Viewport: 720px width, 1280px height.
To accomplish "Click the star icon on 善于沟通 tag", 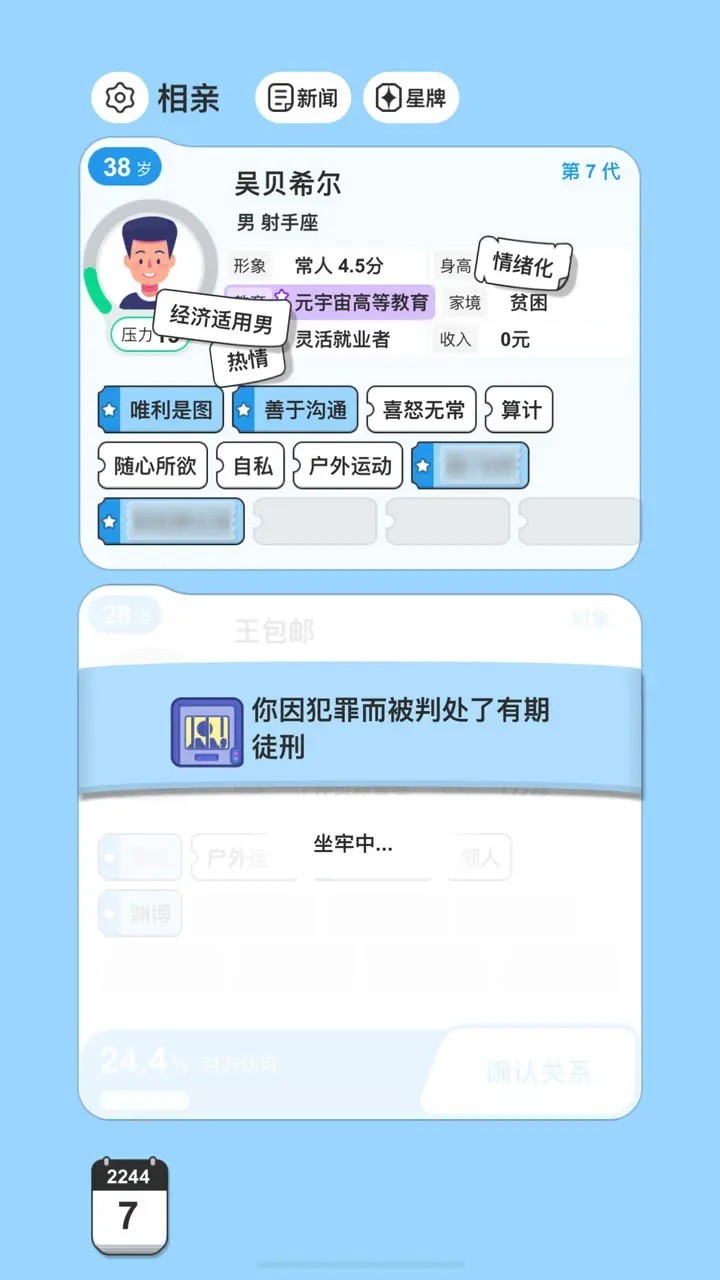I will [x=244, y=410].
